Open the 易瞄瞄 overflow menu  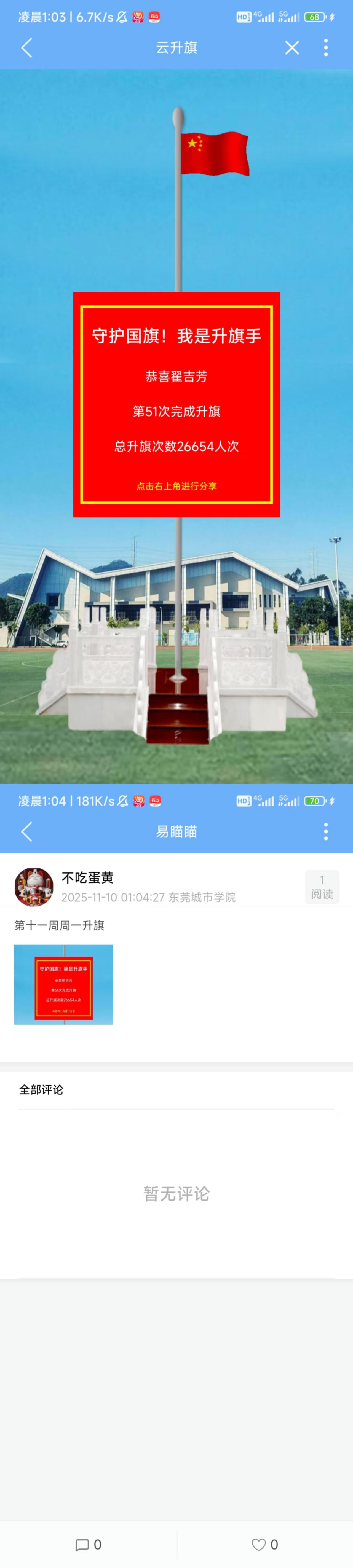(x=326, y=831)
